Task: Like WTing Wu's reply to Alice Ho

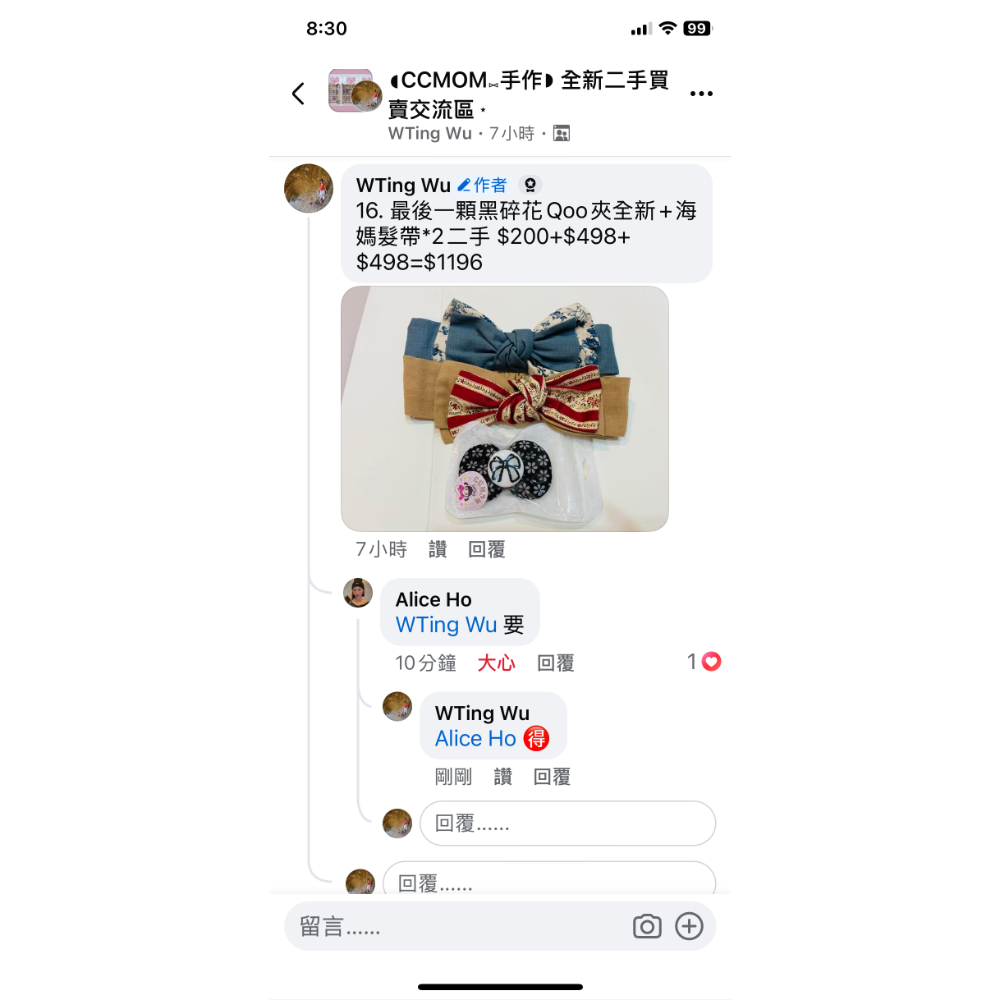Action: click(x=503, y=776)
